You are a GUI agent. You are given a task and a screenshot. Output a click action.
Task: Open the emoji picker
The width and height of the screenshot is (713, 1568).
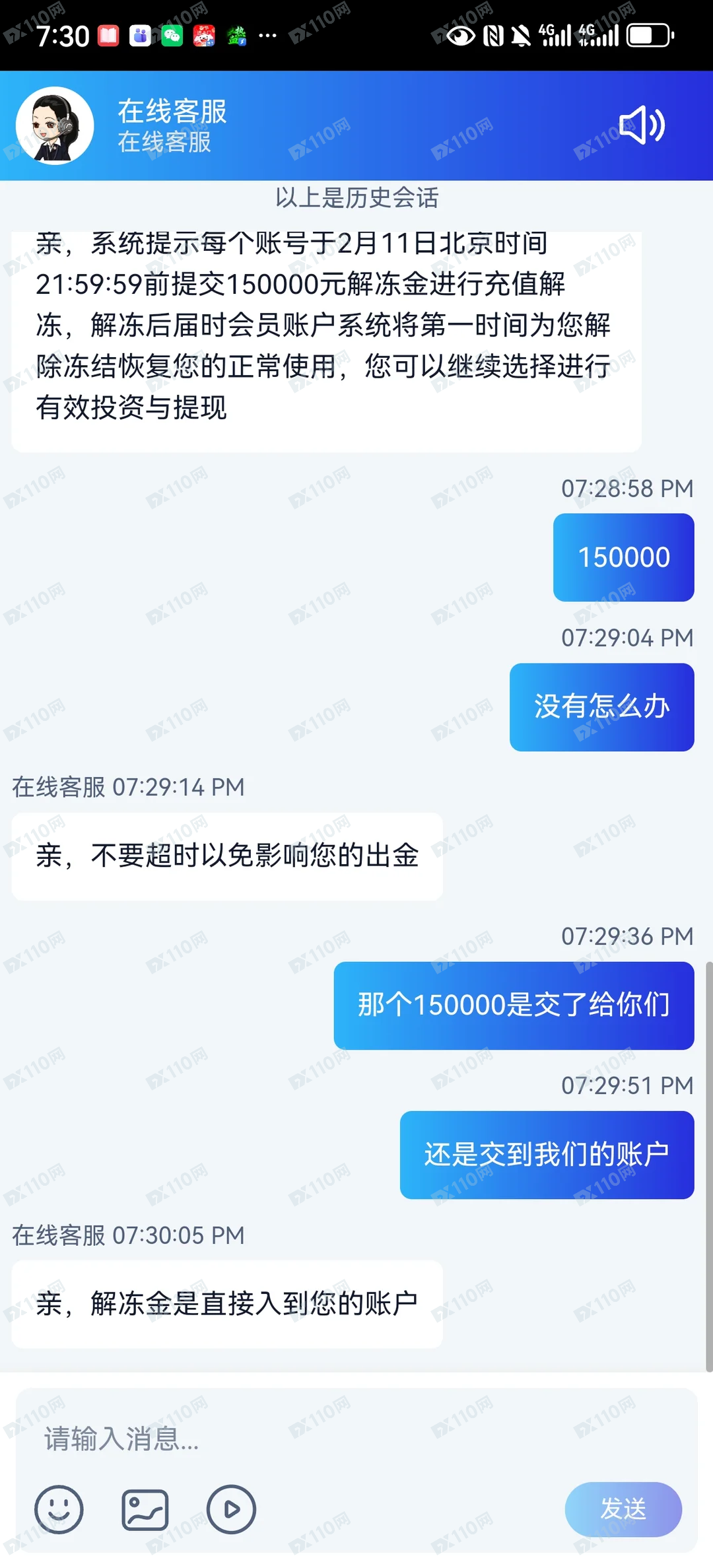click(x=59, y=1509)
